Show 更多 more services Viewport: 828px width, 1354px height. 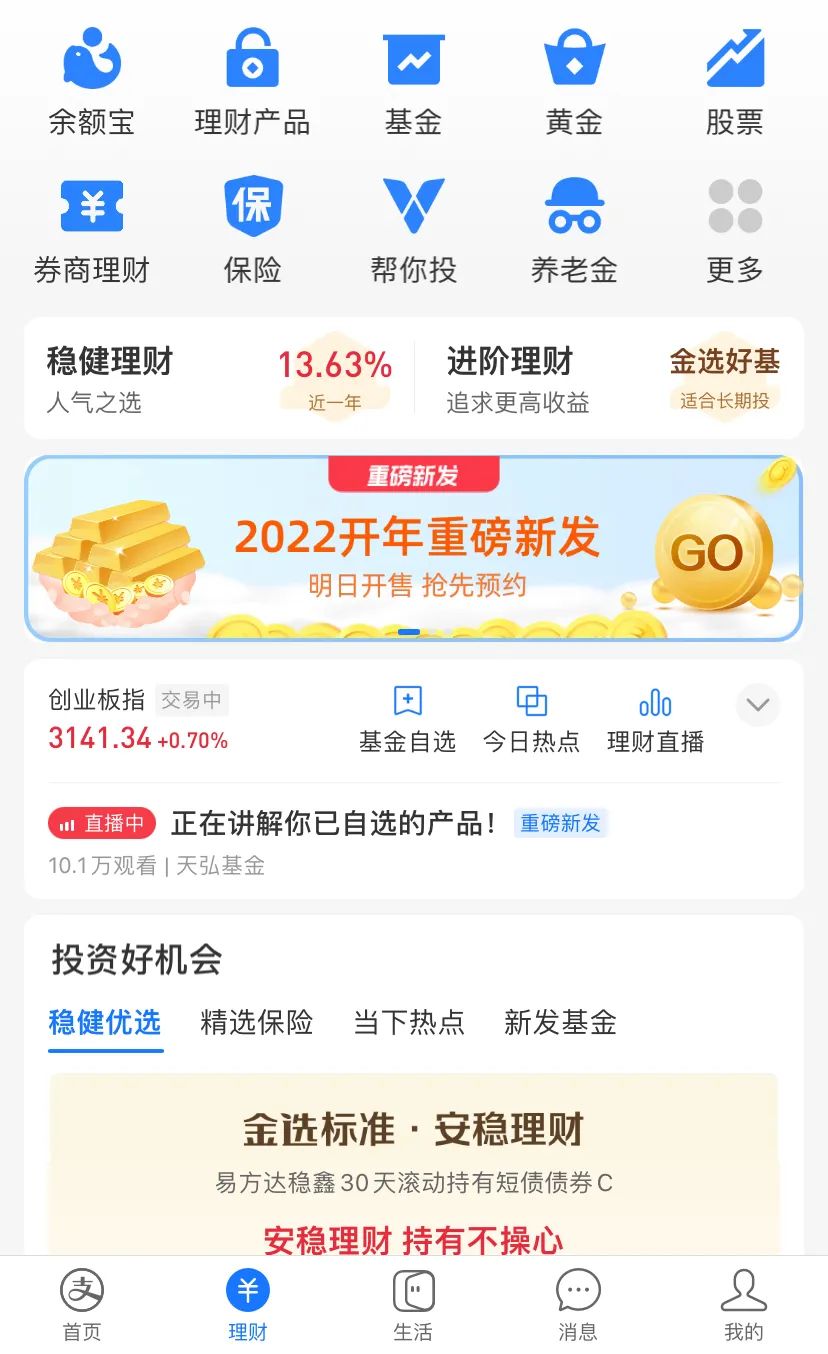coord(735,229)
